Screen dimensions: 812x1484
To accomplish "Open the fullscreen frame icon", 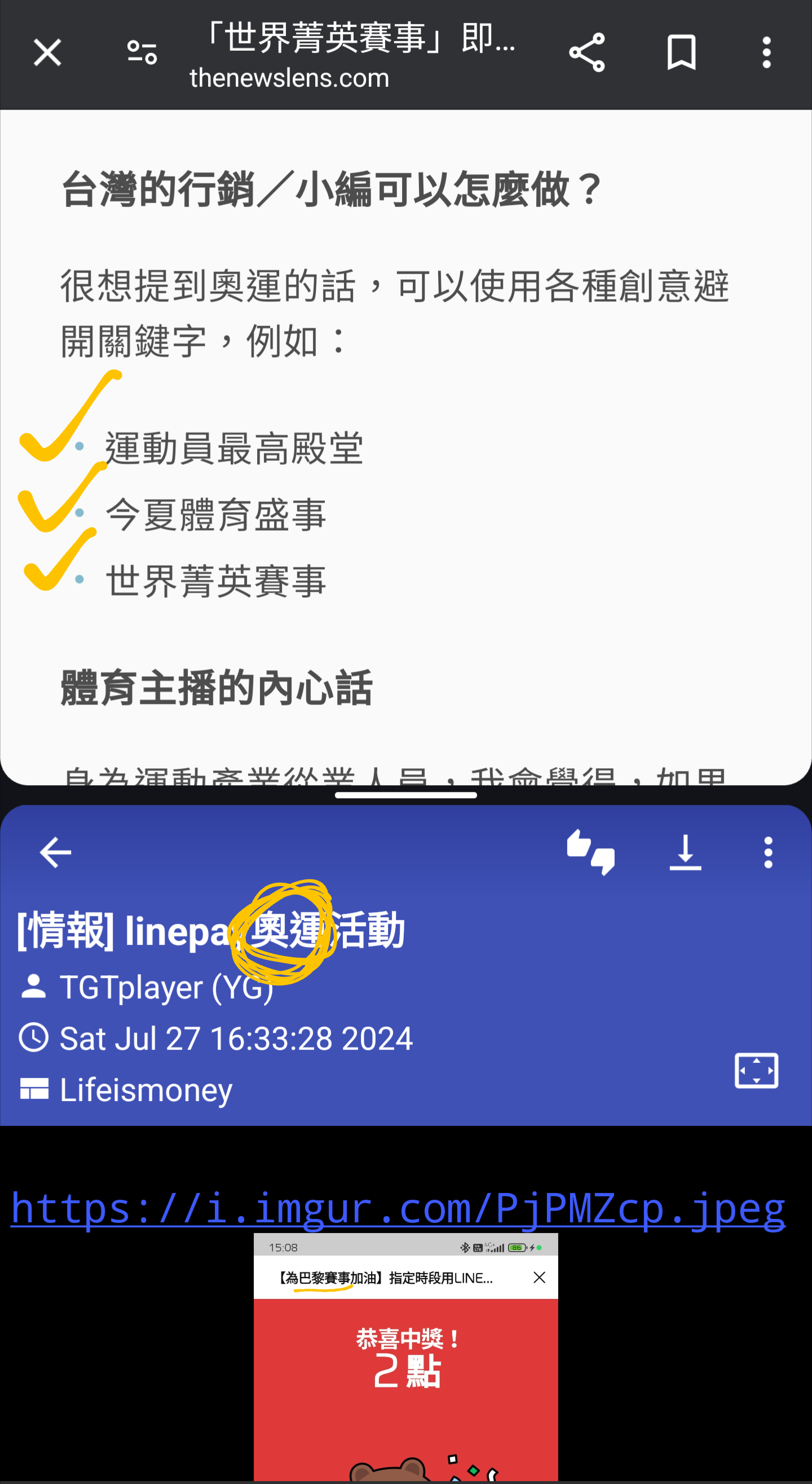I will (756, 1071).
